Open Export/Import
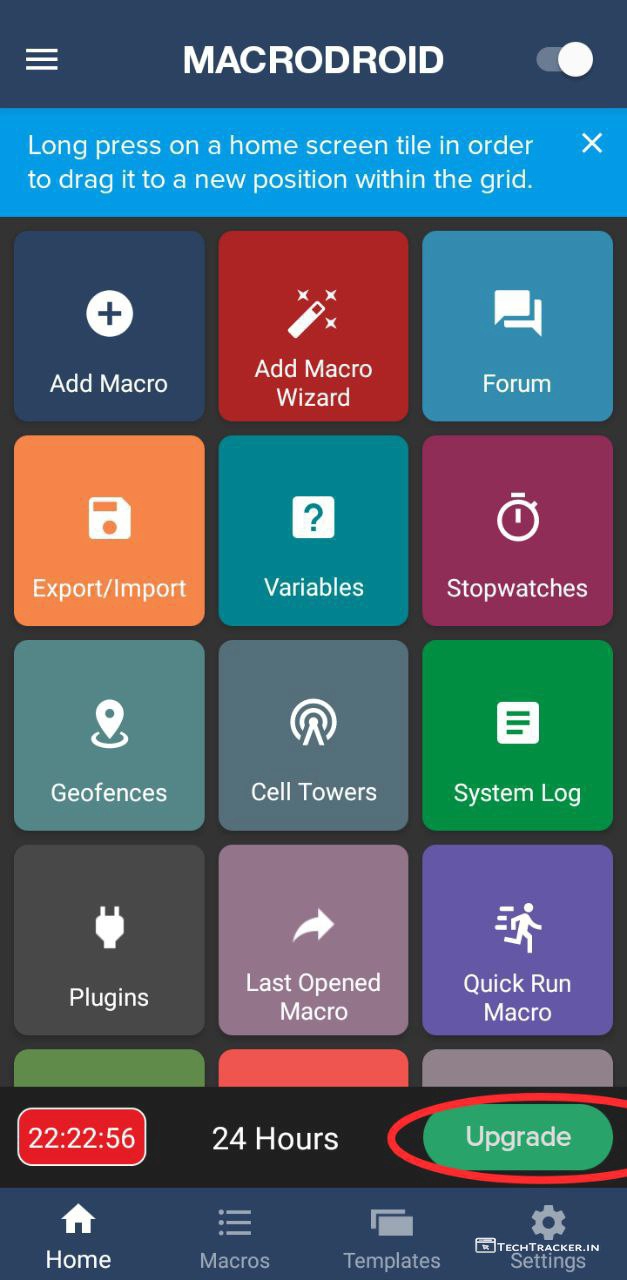This screenshot has width=627, height=1280. coord(109,530)
